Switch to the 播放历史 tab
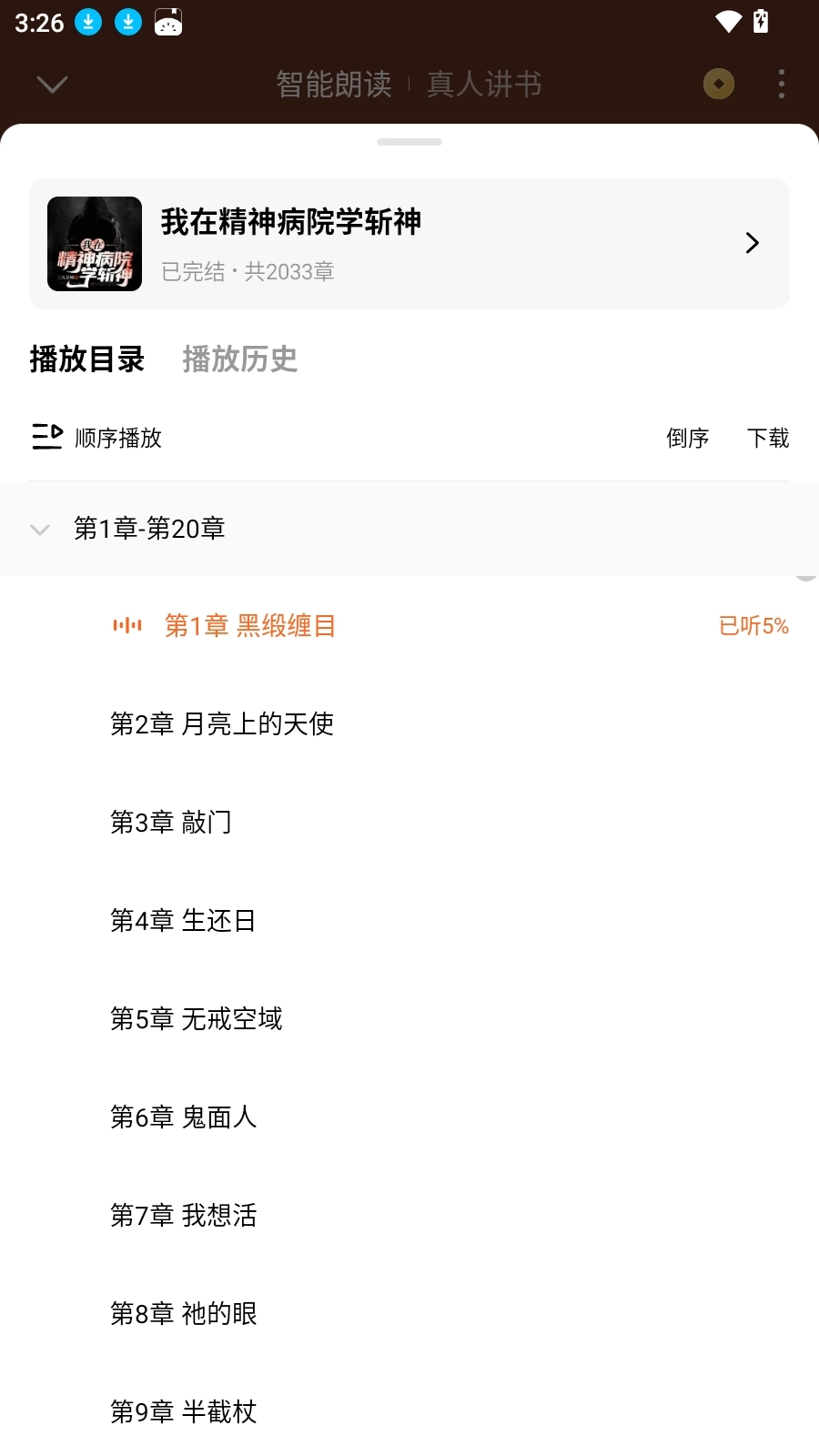The height and width of the screenshot is (1456, 819). coord(239,359)
